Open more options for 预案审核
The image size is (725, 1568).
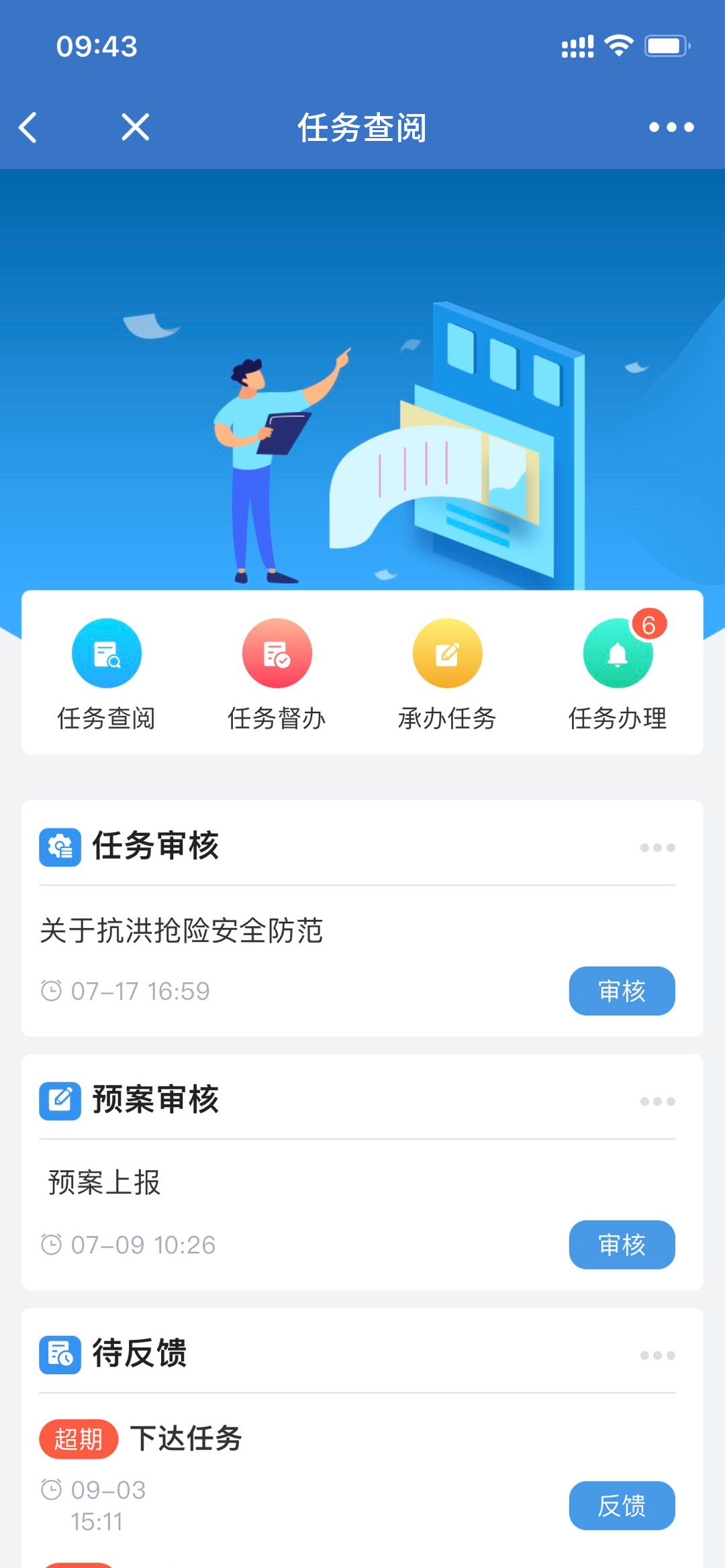tap(657, 1101)
